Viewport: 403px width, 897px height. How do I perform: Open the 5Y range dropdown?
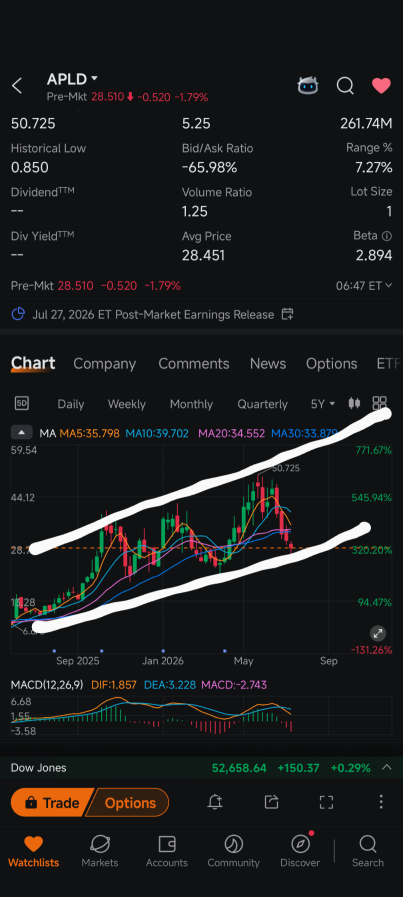[323, 404]
